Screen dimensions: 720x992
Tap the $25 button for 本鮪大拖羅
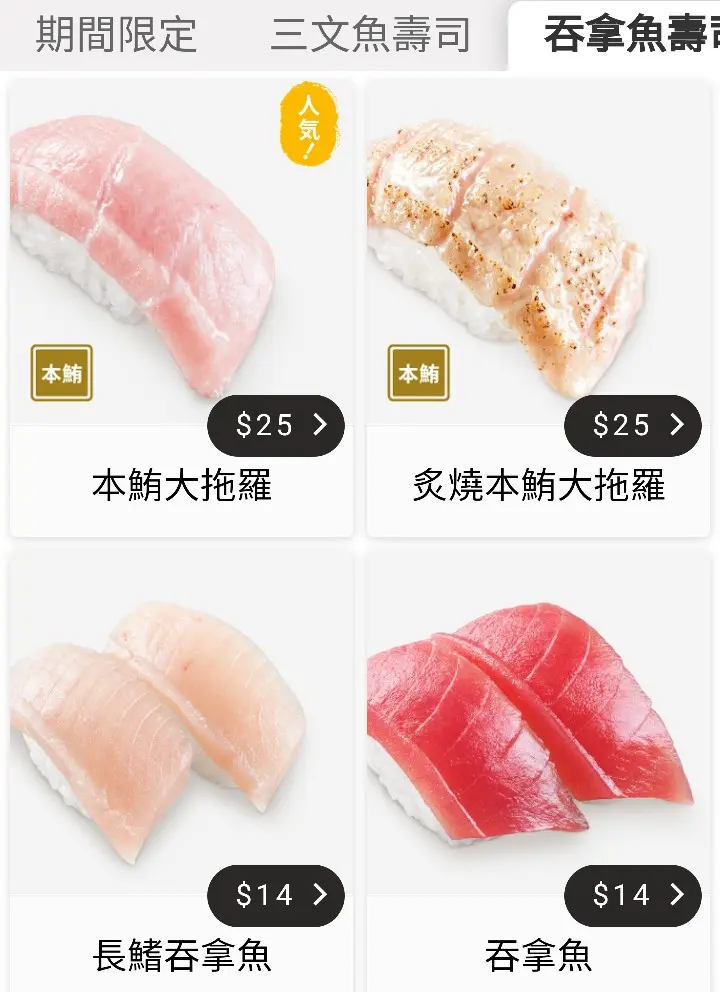click(276, 425)
